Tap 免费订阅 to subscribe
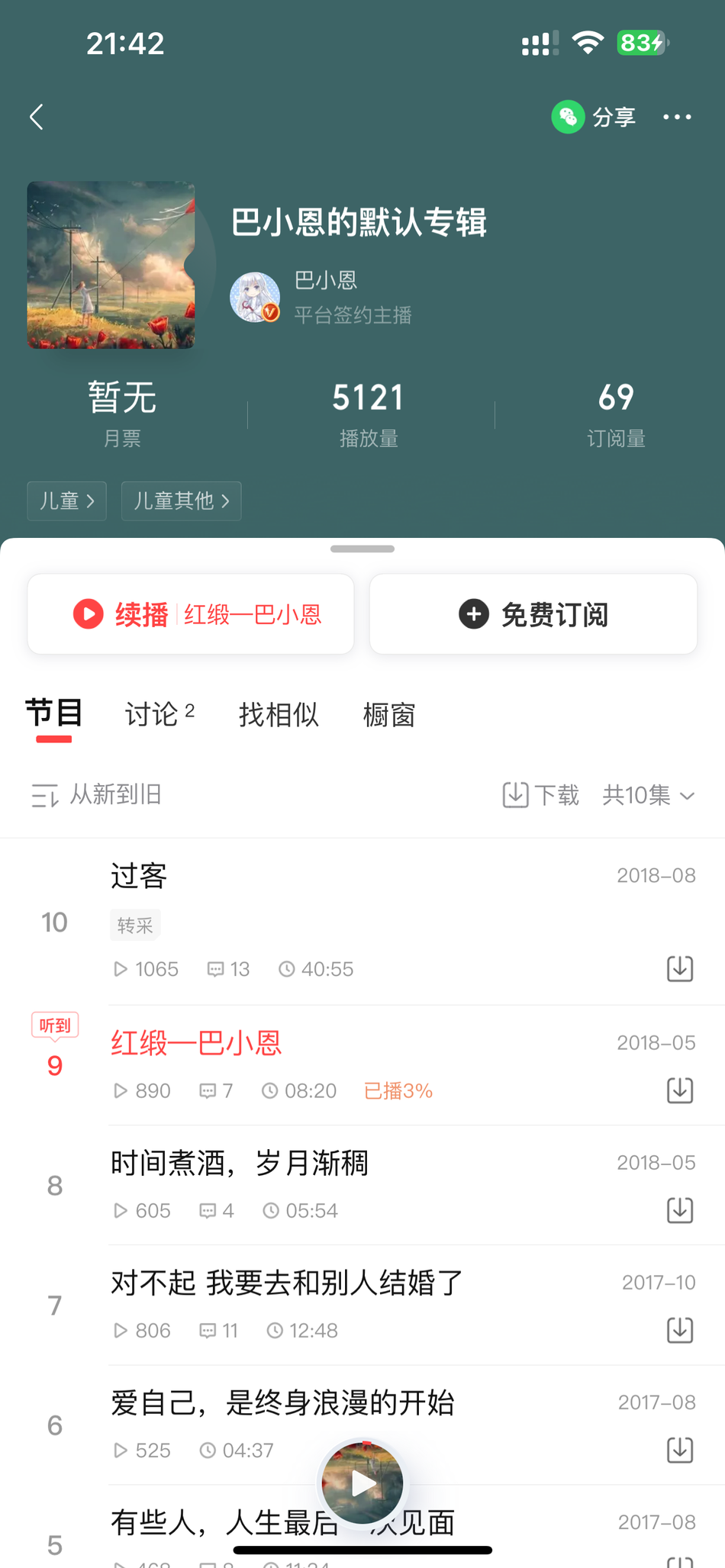This screenshot has height=1568, width=725. (533, 614)
